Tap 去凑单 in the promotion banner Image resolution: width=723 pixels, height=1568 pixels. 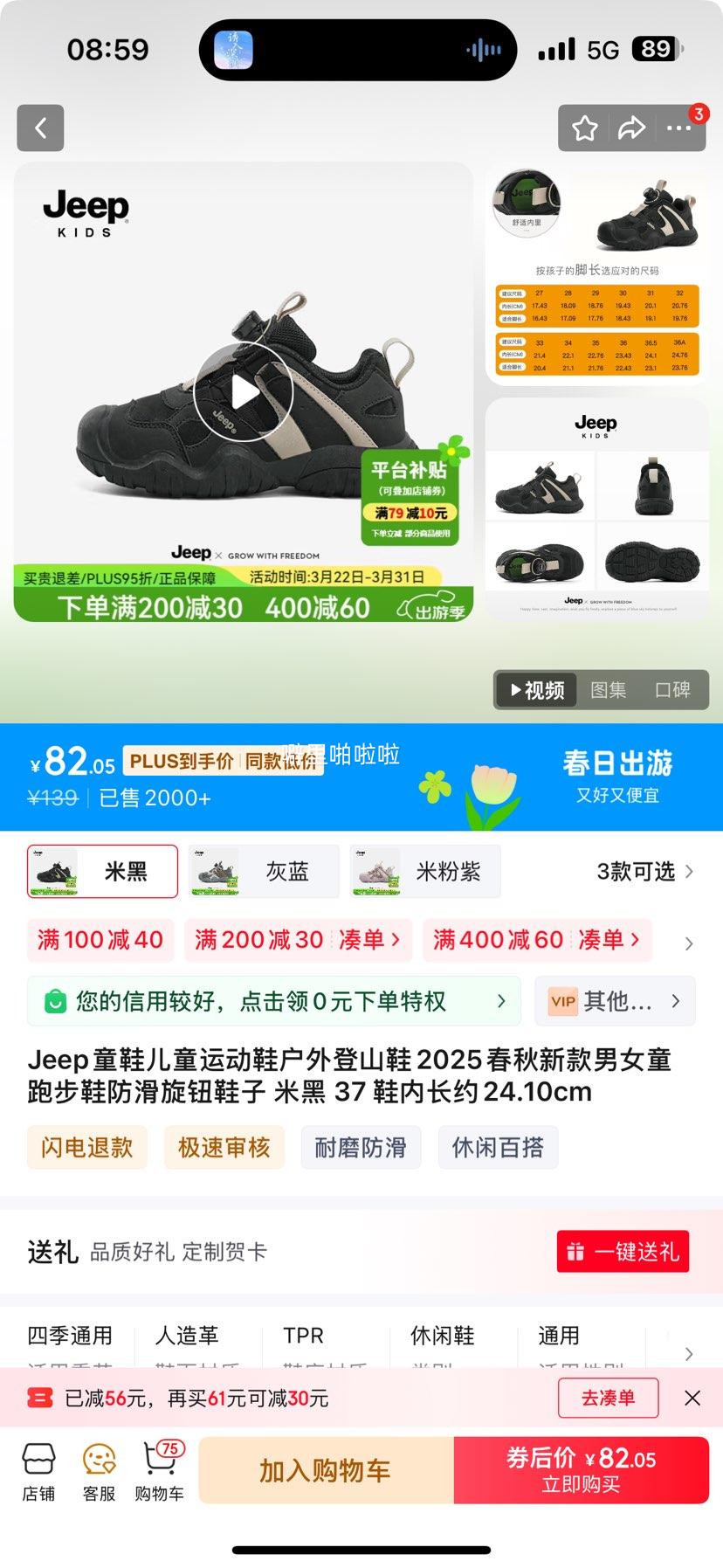[608, 1398]
